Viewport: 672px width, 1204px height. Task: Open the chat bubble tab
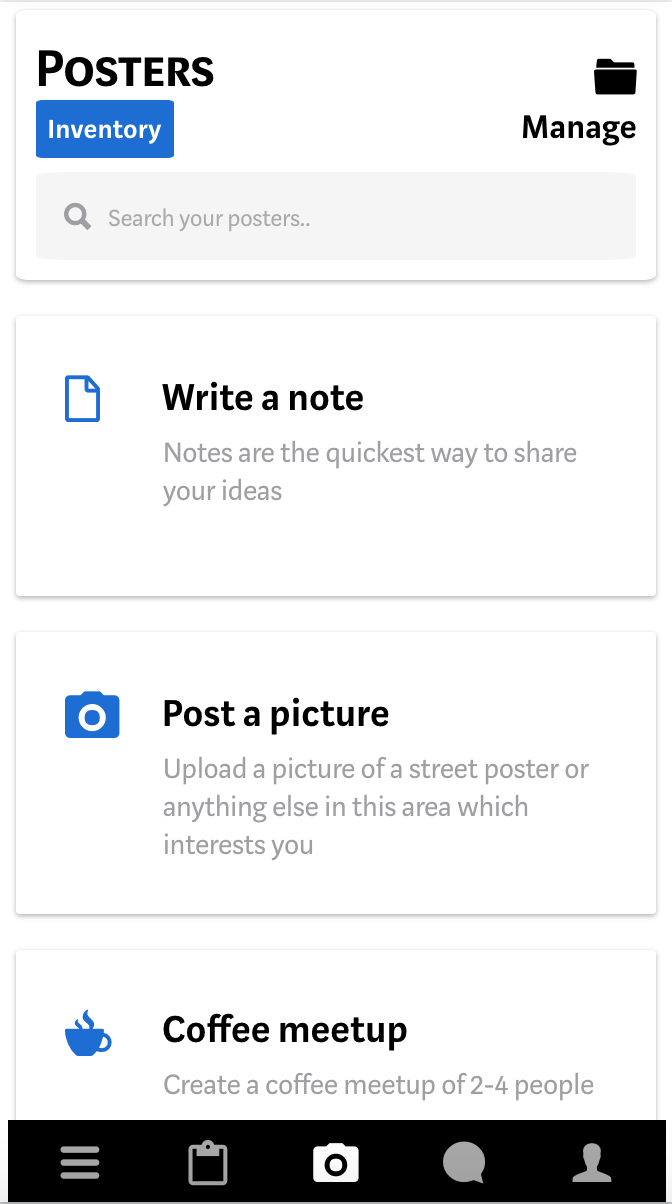(x=464, y=1163)
